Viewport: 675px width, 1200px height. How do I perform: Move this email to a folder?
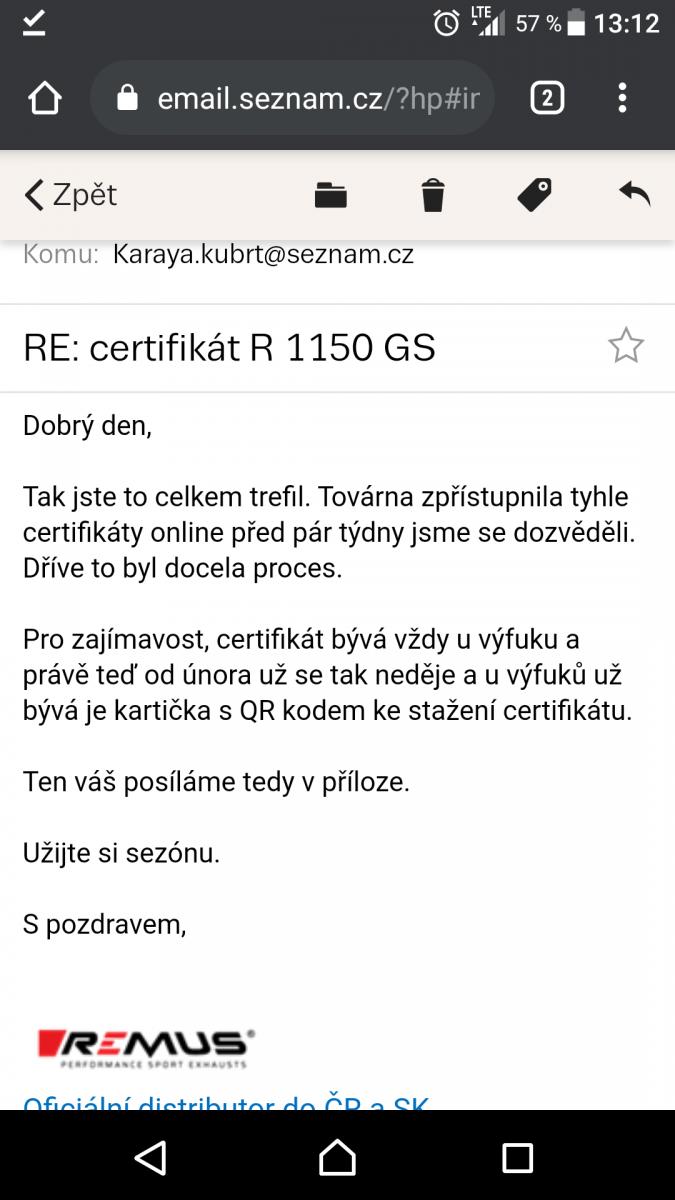pos(330,195)
